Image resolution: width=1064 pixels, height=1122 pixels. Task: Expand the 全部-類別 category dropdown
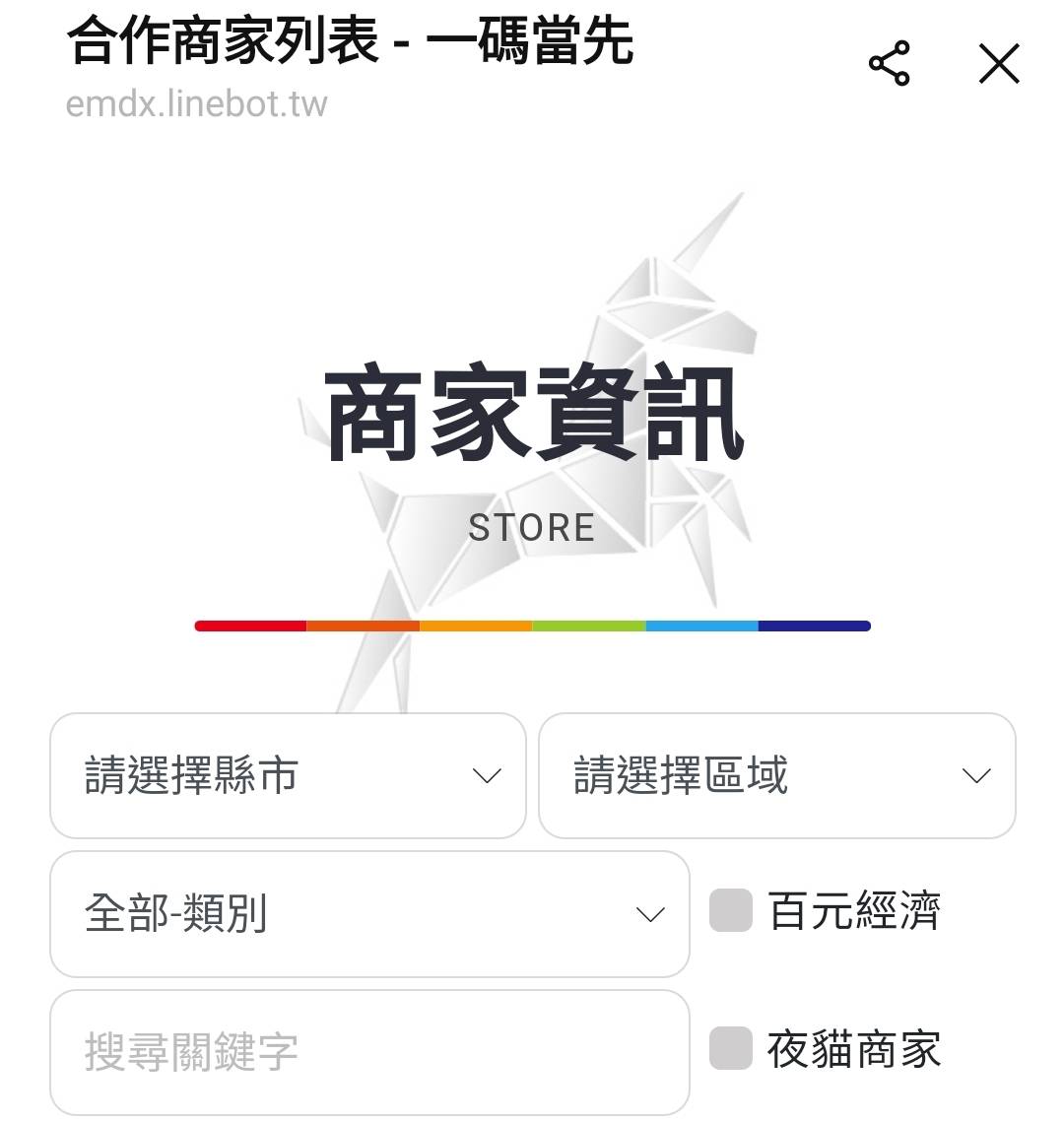(369, 914)
